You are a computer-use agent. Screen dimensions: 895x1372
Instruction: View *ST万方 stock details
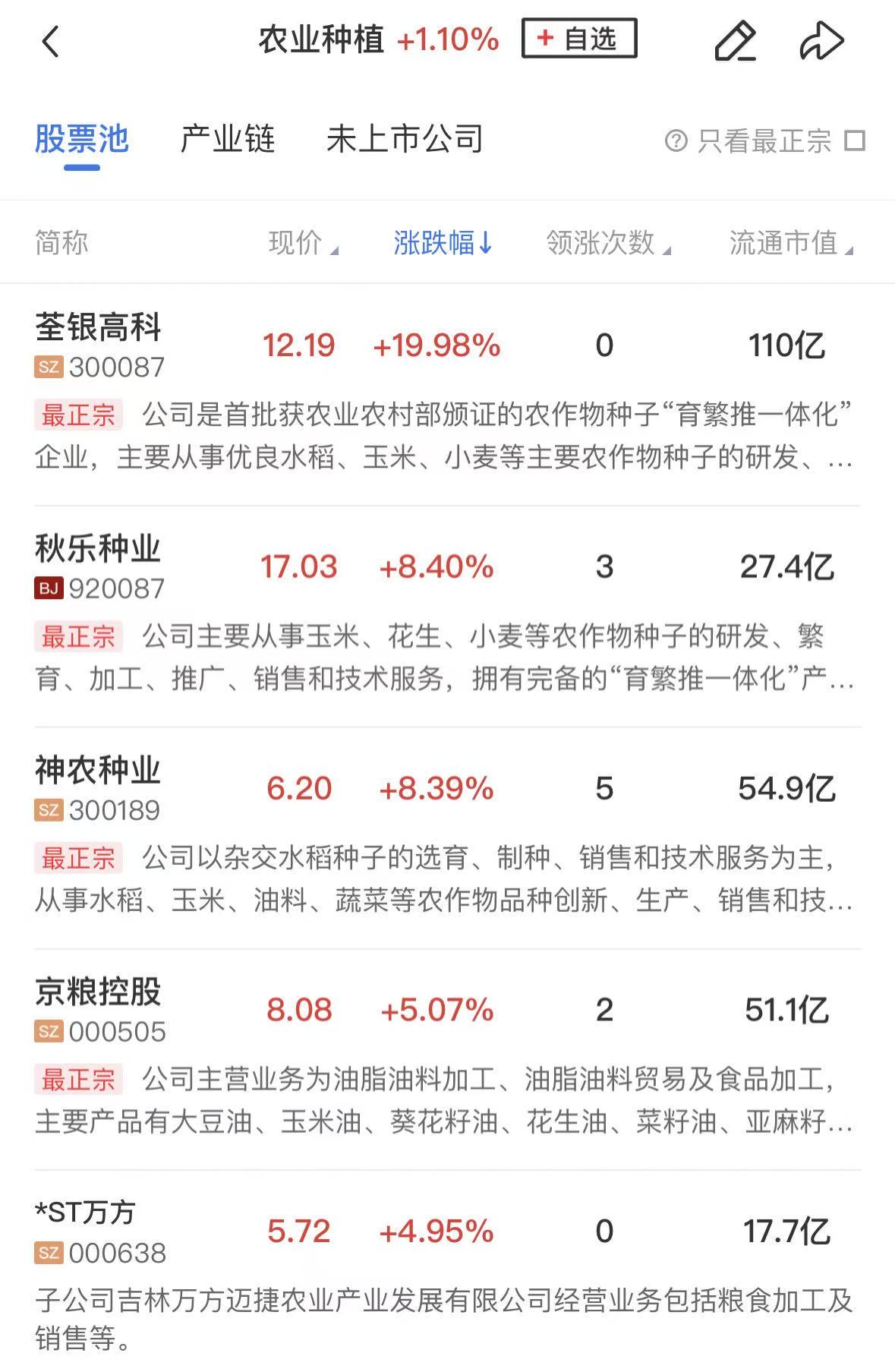(99, 1231)
